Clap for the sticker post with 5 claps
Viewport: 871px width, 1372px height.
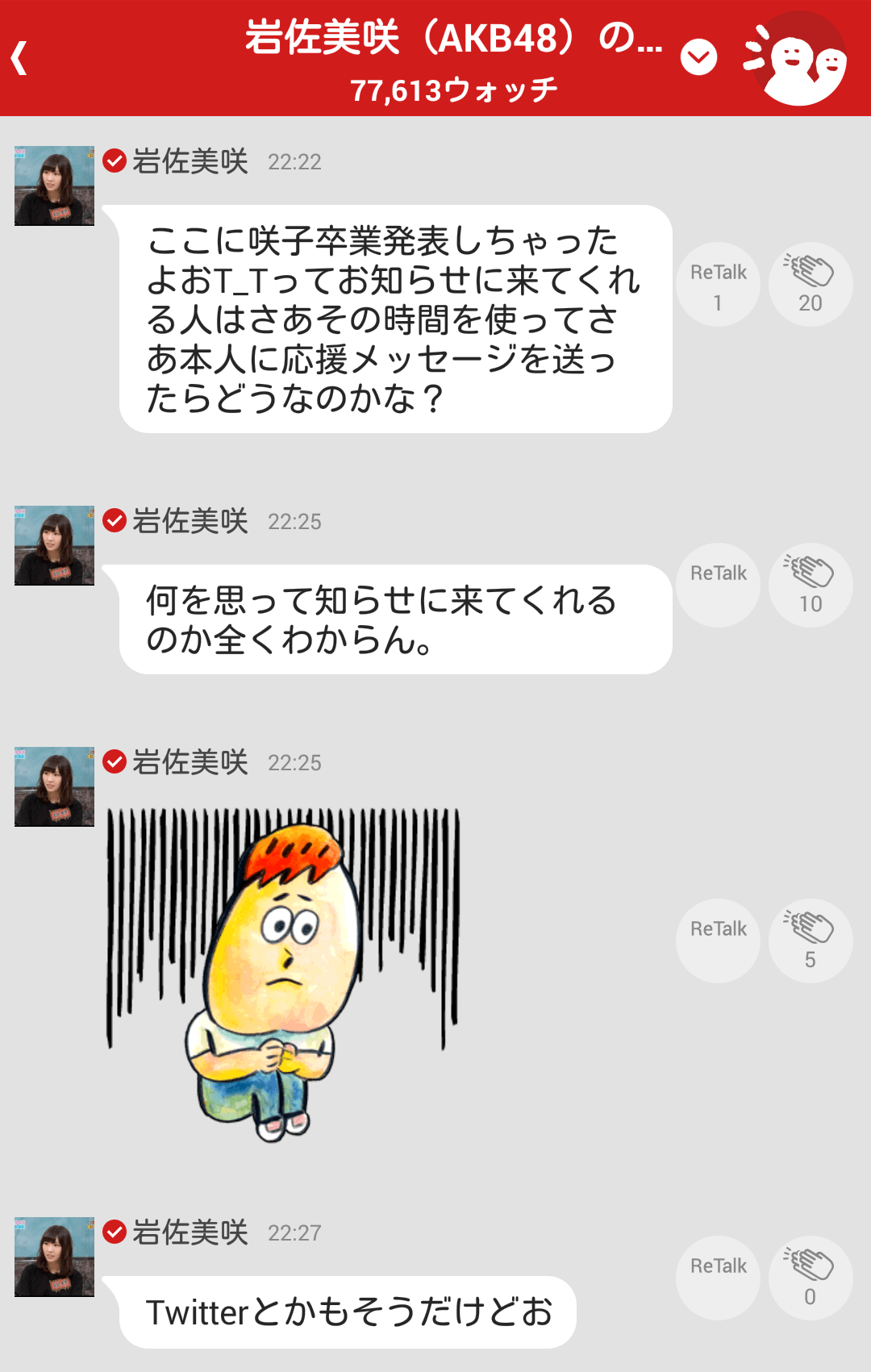(810, 940)
